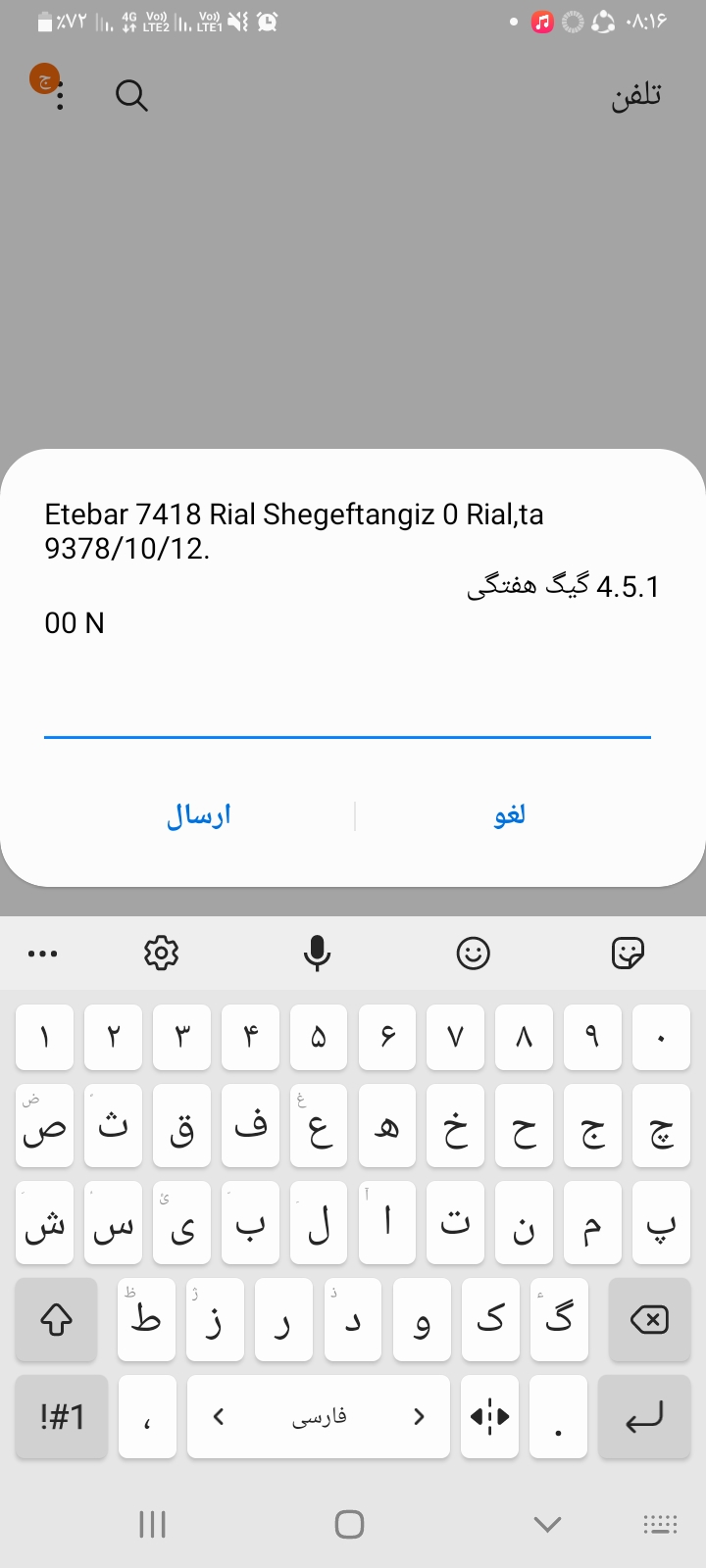
Task: Type the letter ک key
Action: click(489, 1320)
